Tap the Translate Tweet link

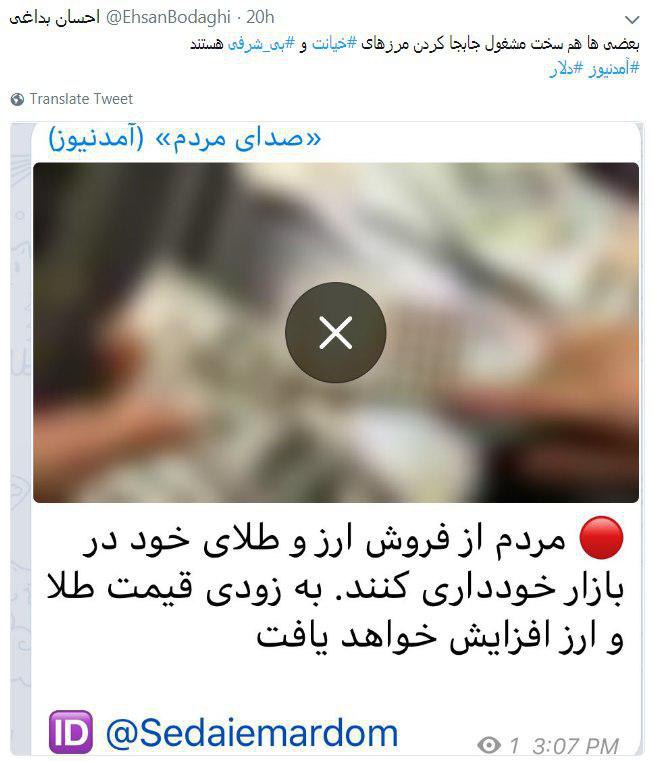[80, 99]
